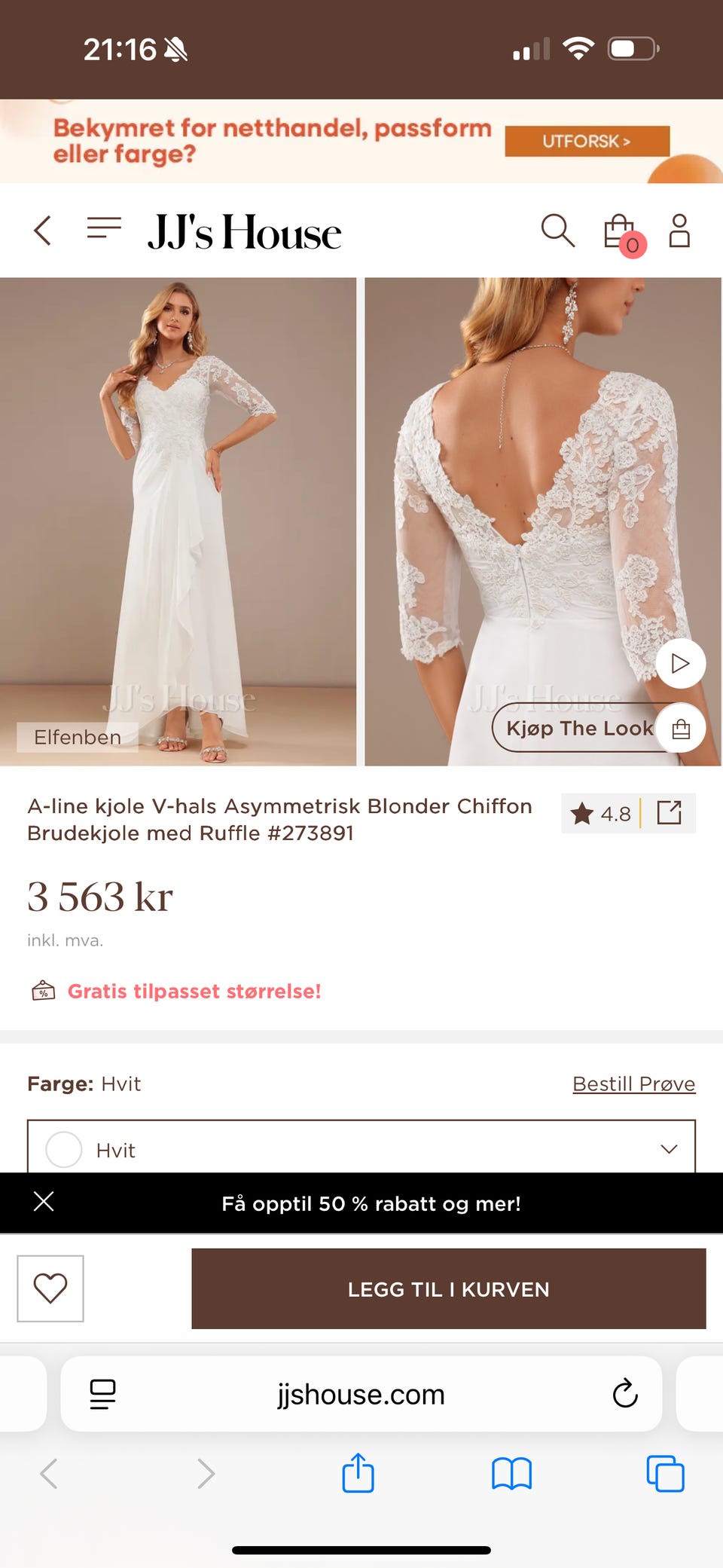Dismiss the rabatt banner with the X
723x1568 pixels.
tap(43, 1203)
